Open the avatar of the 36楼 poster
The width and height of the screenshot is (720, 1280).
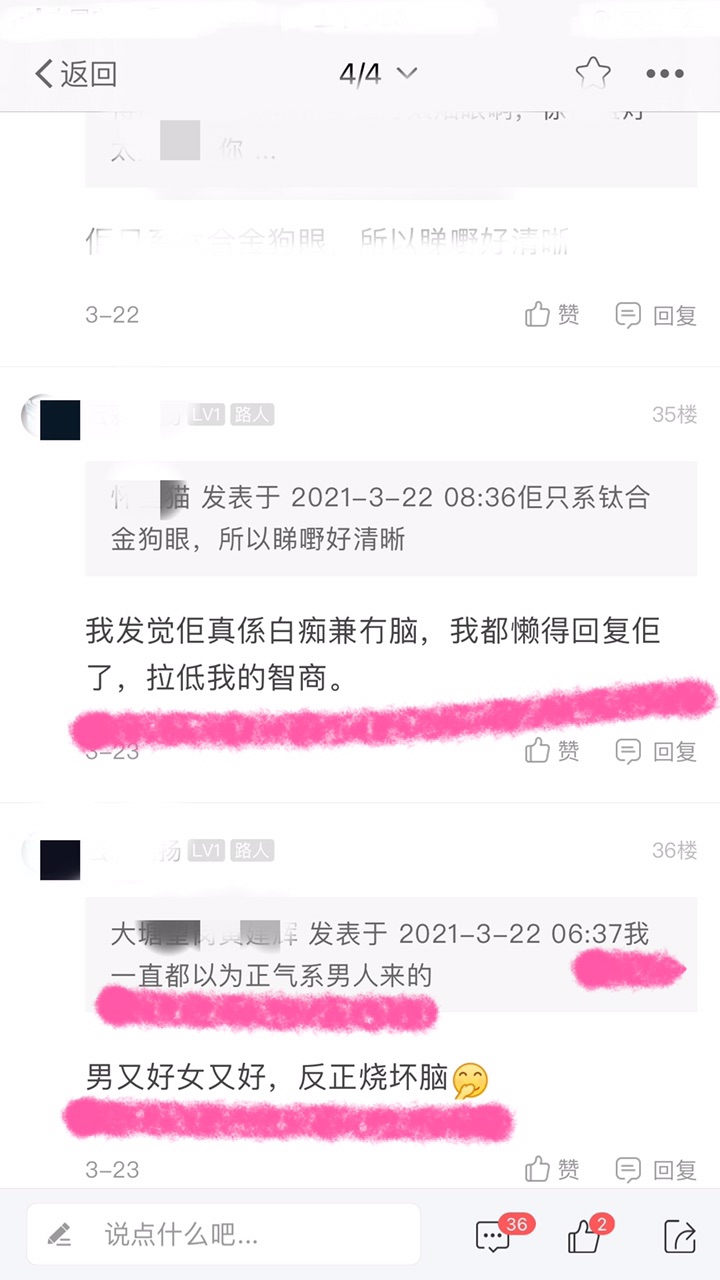coord(55,857)
